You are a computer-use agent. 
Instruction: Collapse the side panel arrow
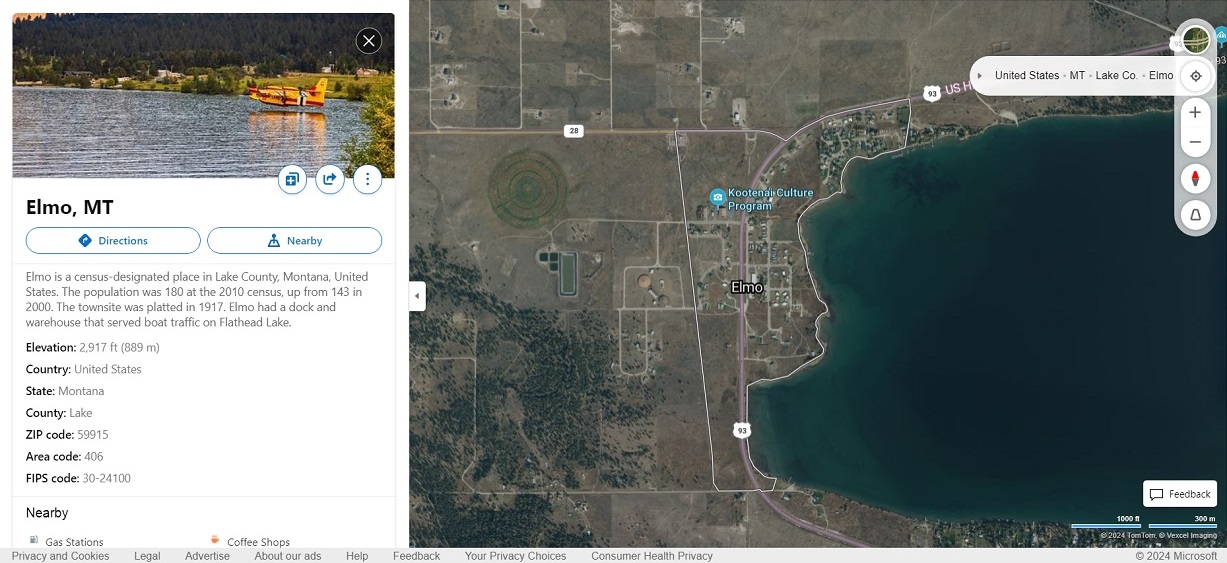click(417, 296)
